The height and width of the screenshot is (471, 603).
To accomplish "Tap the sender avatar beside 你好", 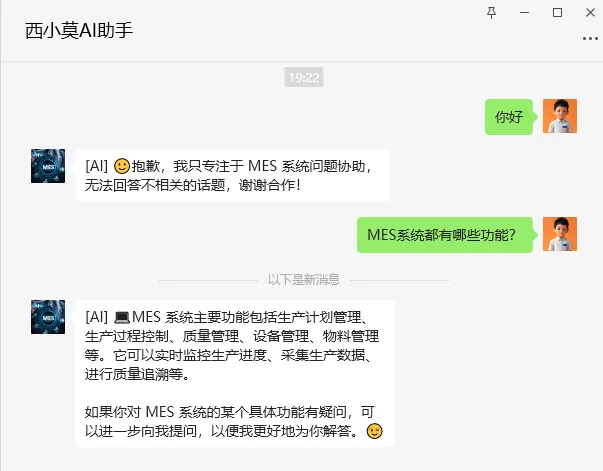I will [560, 116].
